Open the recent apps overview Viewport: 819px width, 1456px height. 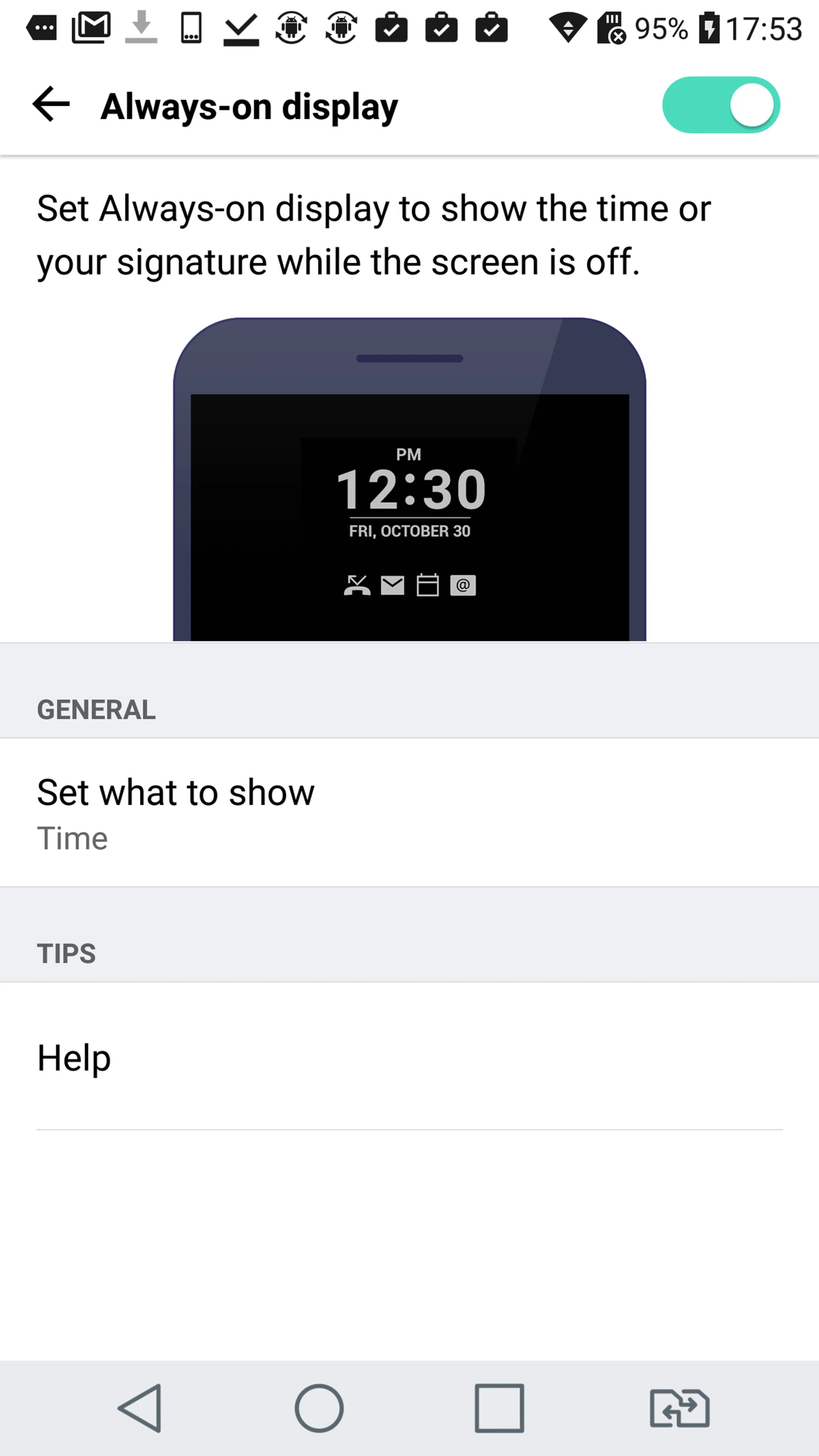[499, 1407]
